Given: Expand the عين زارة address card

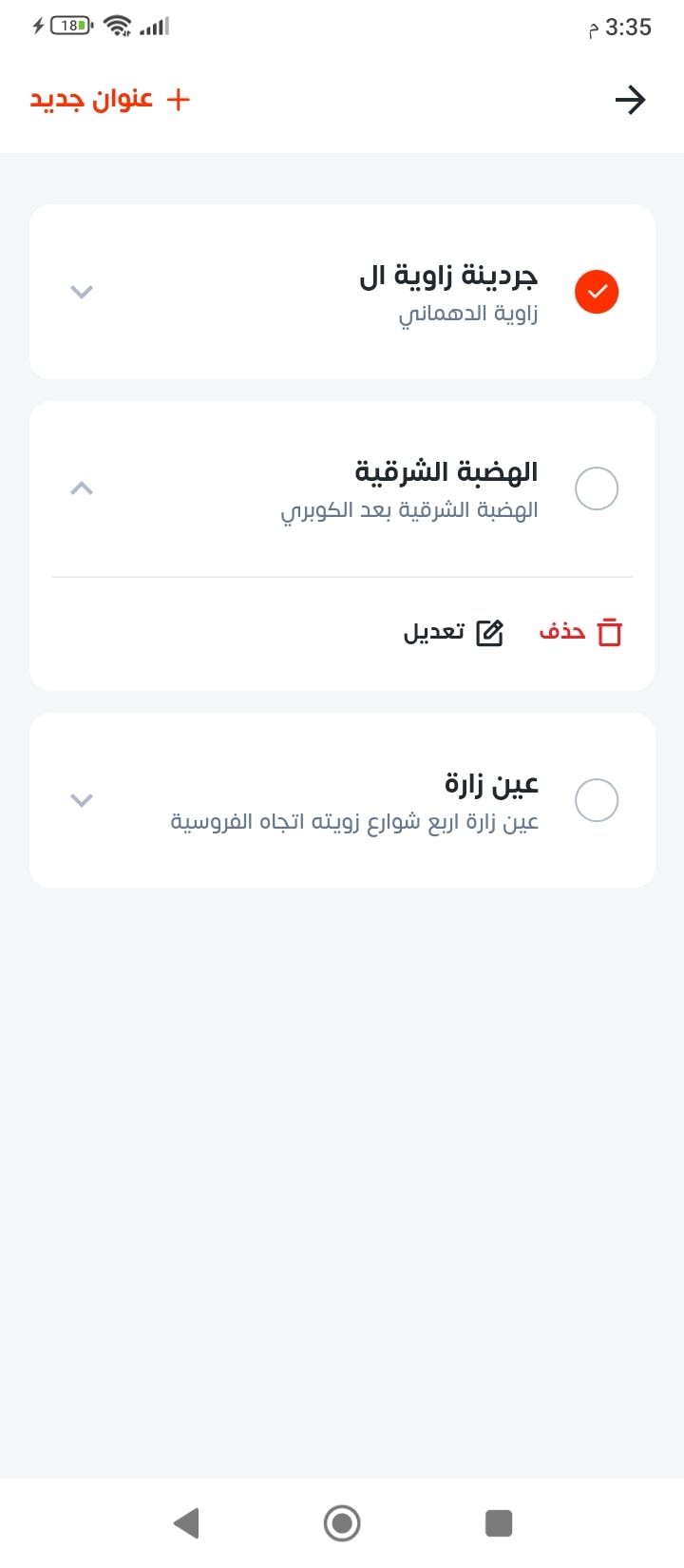Looking at the screenshot, I should [x=82, y=800].
